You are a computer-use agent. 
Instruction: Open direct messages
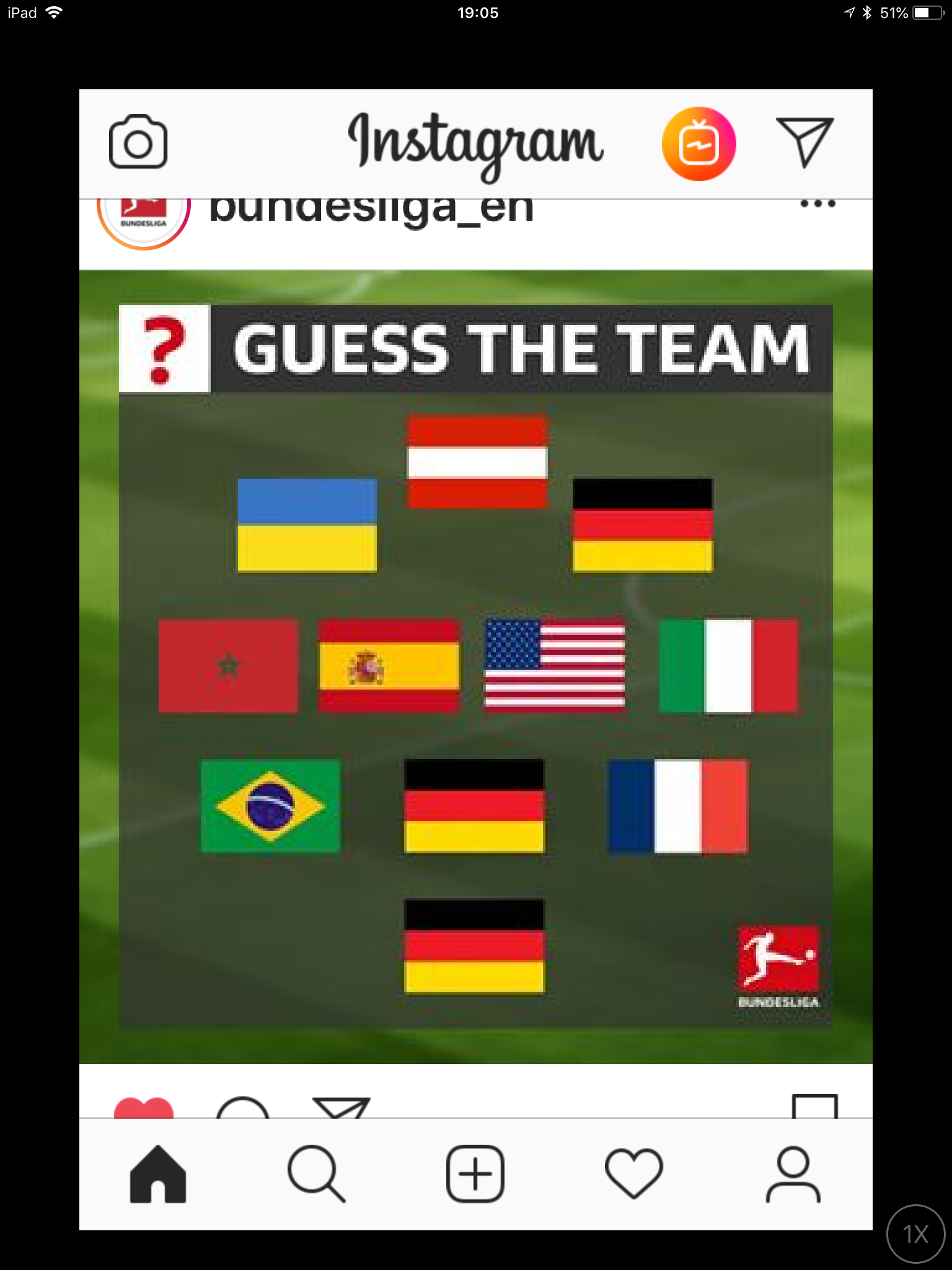[804, 142]
